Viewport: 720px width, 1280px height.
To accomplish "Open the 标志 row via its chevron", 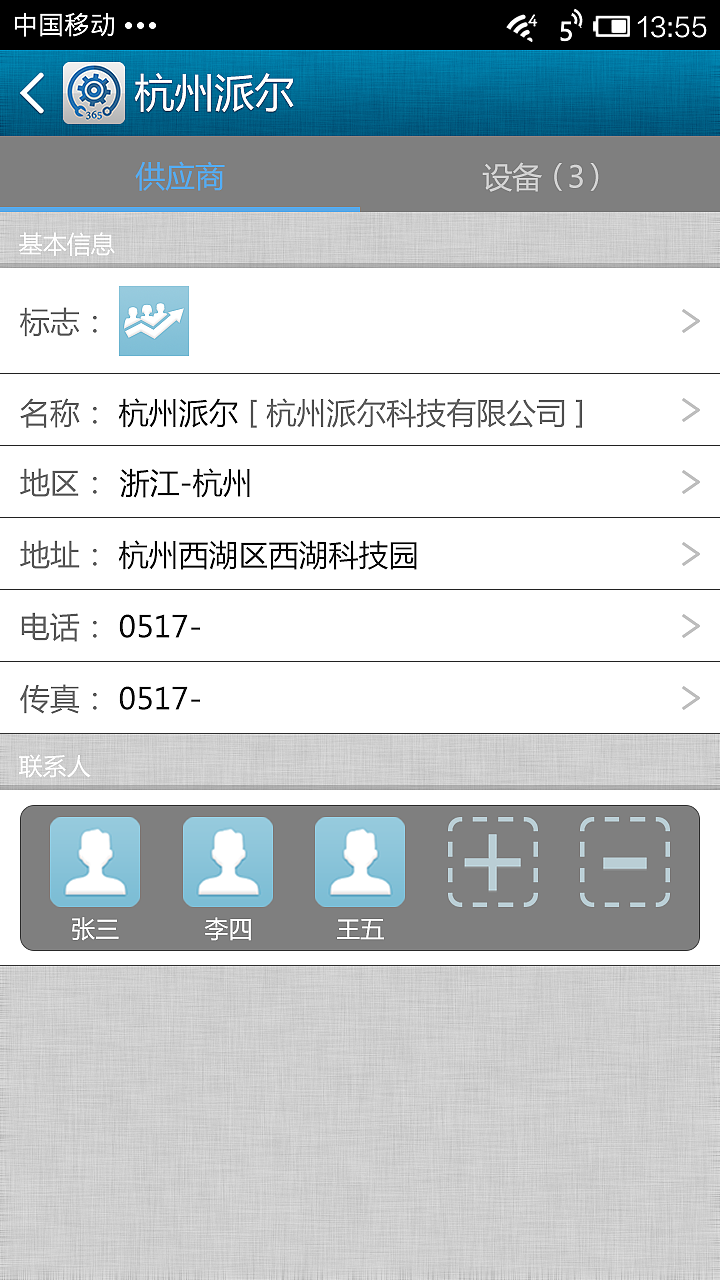I will click(689, 321).
